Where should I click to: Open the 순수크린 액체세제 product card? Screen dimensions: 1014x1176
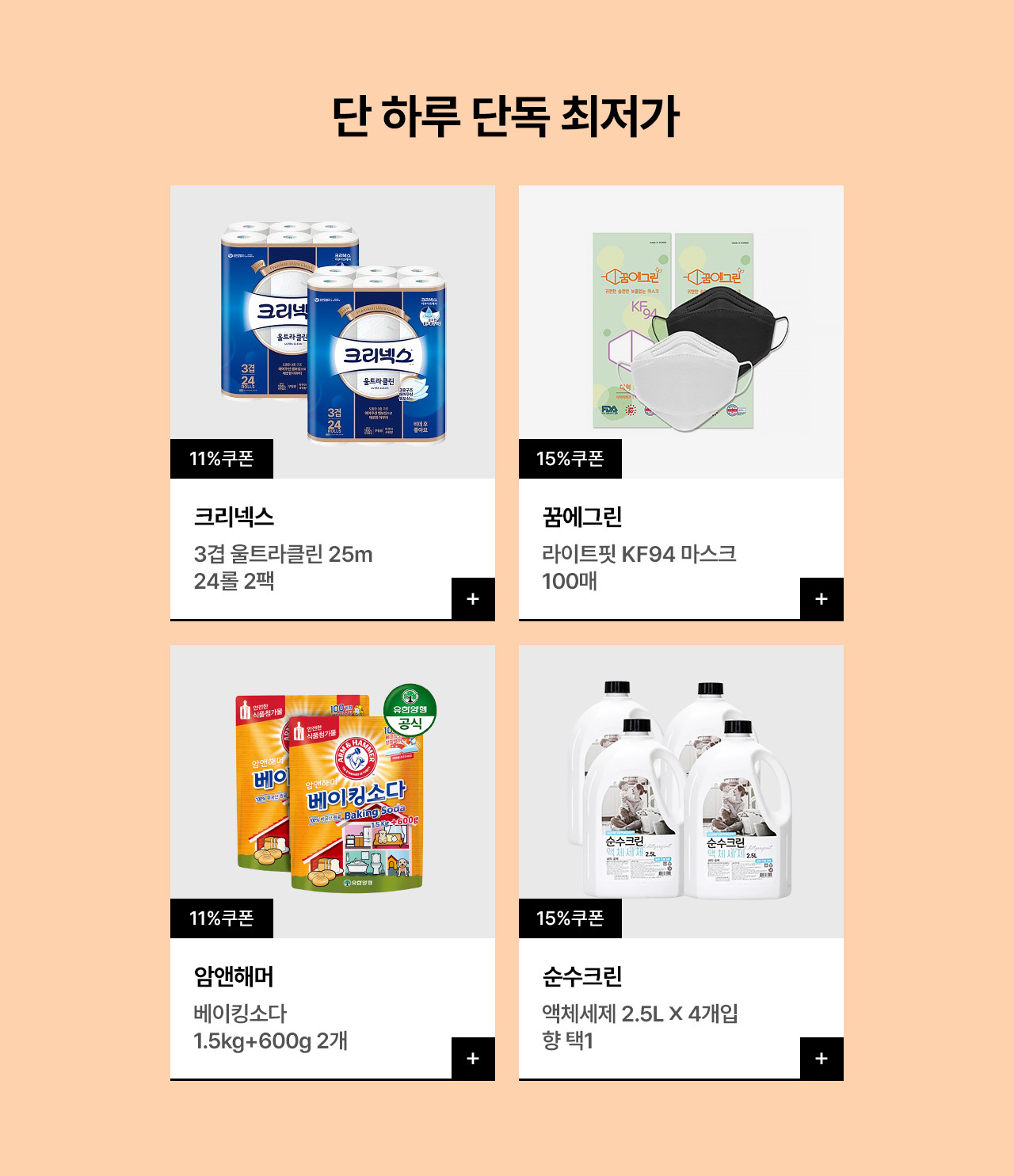(x=680, y=792)
